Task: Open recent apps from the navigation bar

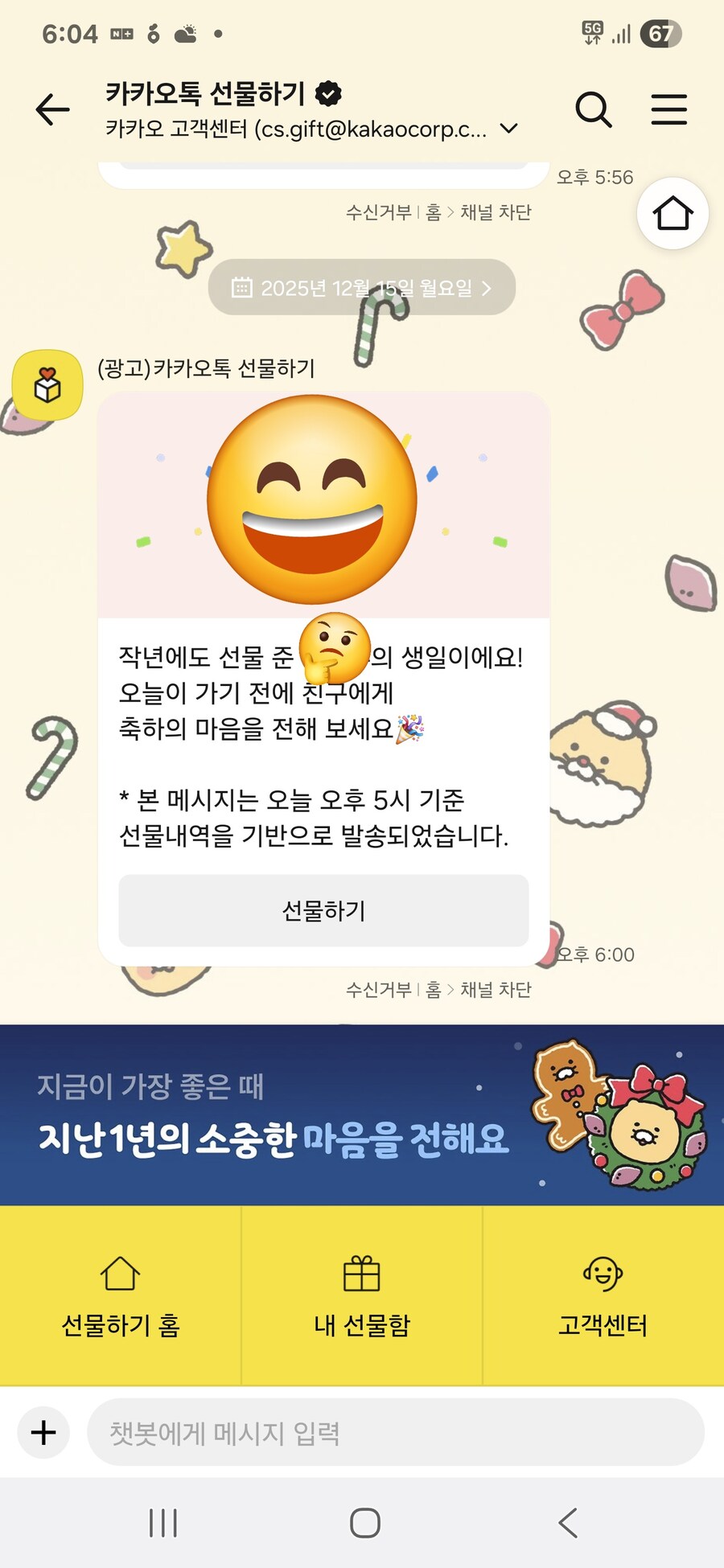Action: (163, 1522)
